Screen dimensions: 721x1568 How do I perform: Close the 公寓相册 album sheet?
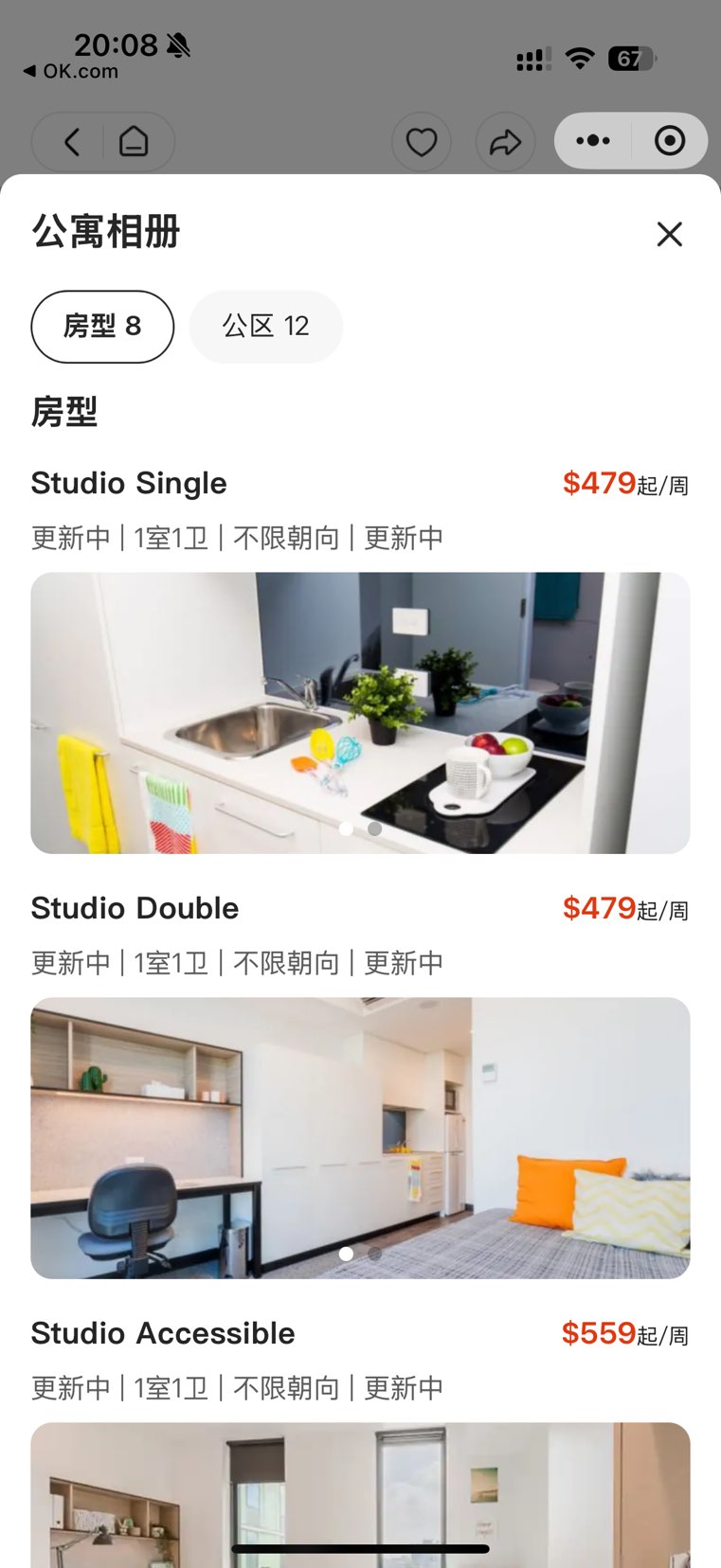(669, 234)
